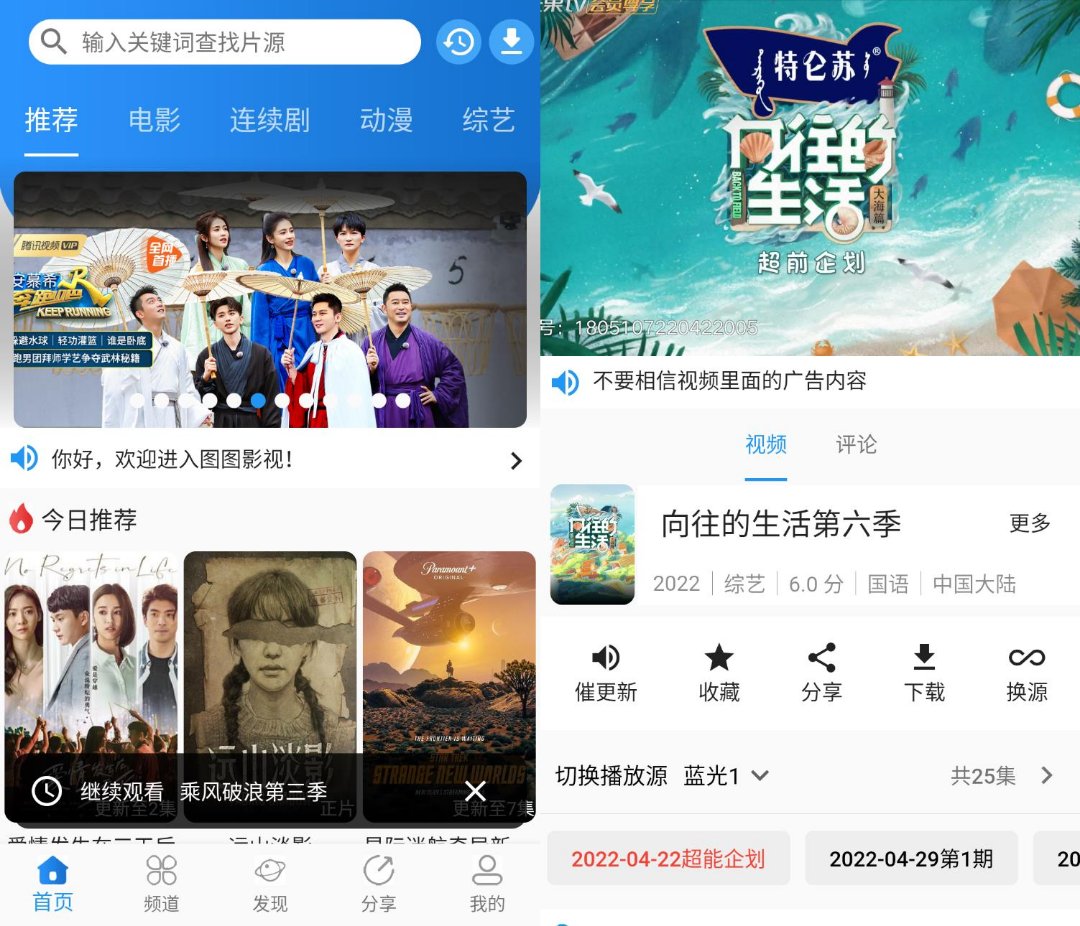Show 更多 details for 向往的生活第六季
This screenshot has height=926, width=1080.
pos(1029,523)
